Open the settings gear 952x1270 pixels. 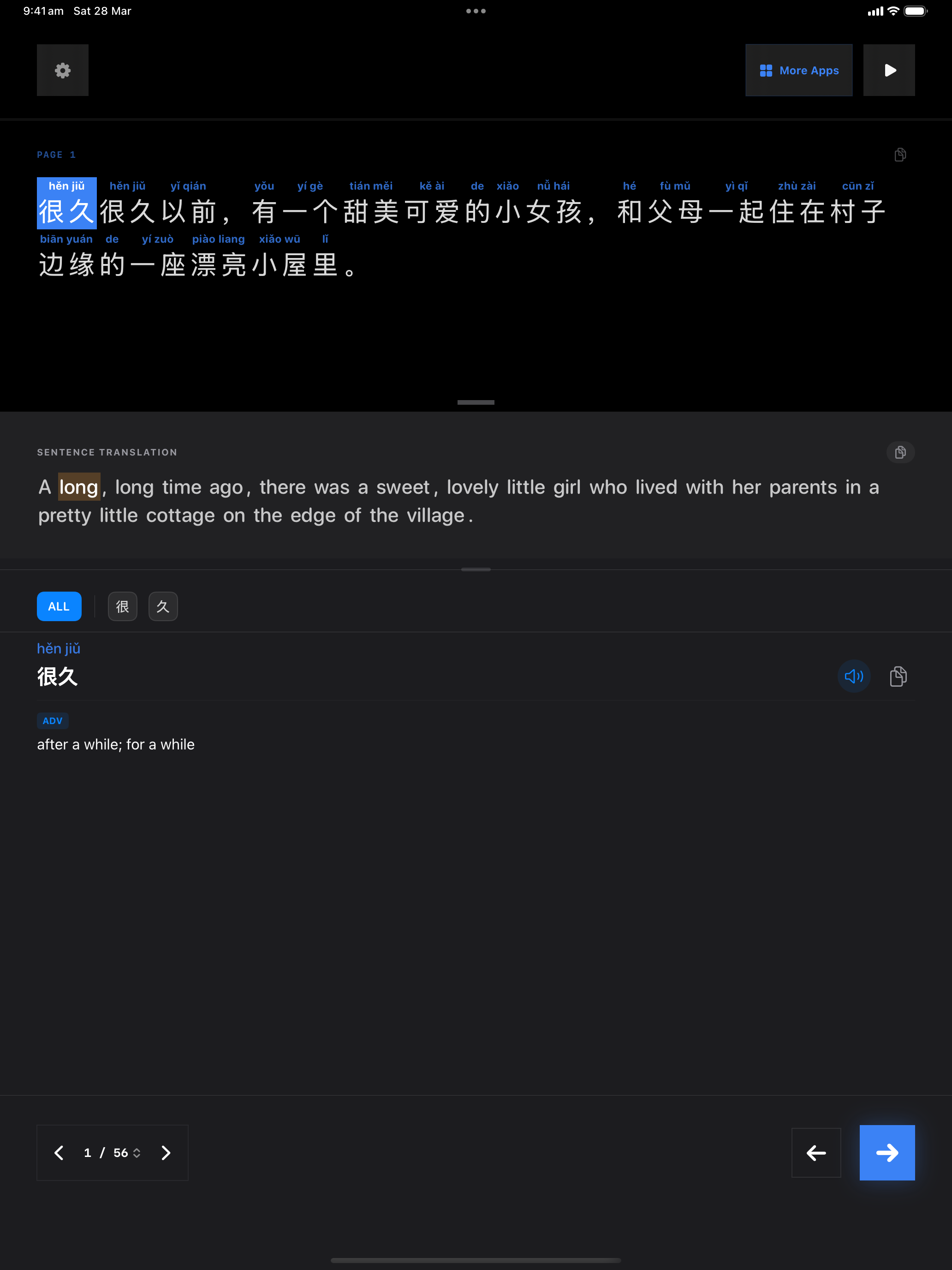pyautogui.click(x=63, y=70)
